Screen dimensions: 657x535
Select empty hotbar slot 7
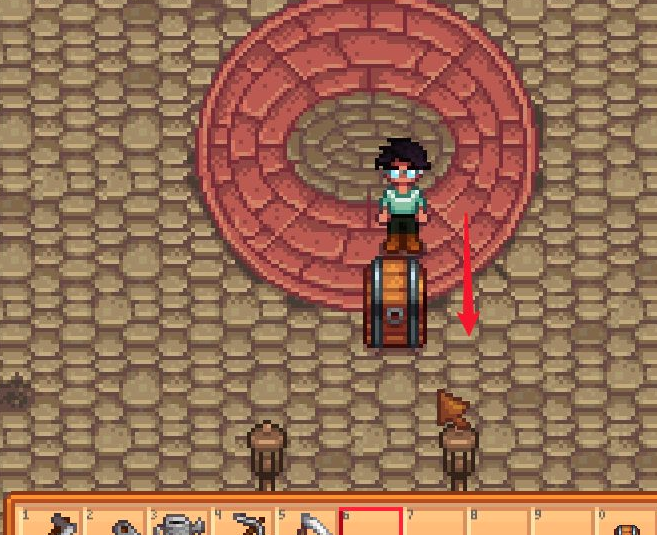[x=435, y=523]
